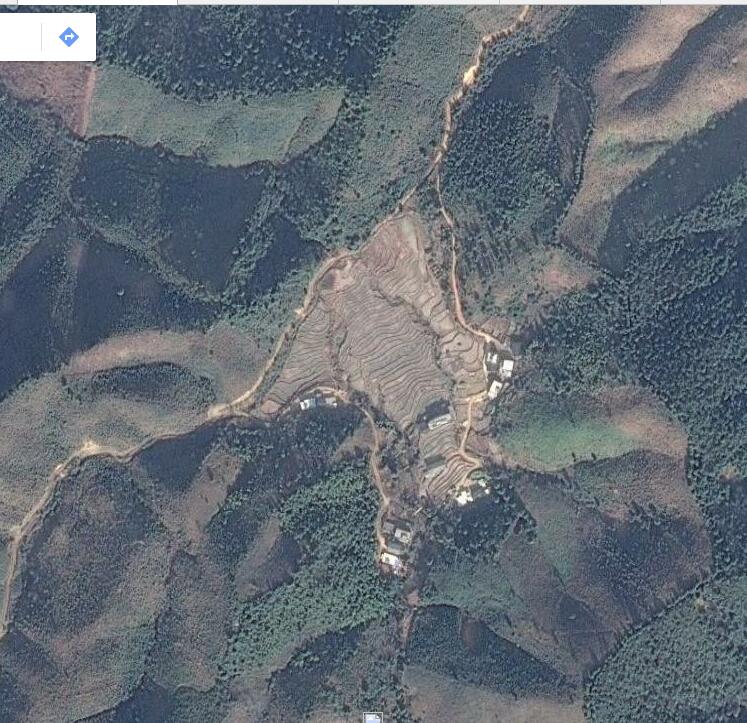Tap the map search box
Screen dimensions: 747x723
pyautogui.click(x=19, y=37)
